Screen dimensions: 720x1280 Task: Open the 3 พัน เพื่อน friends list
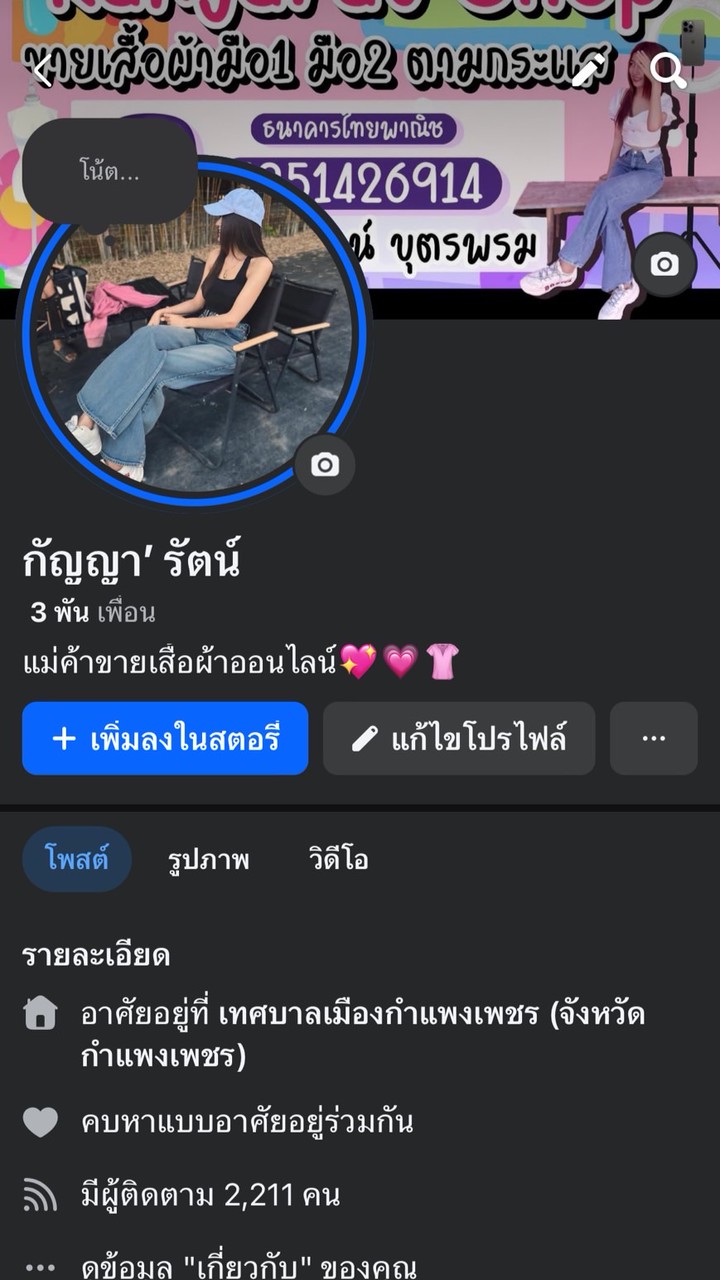point(92,612)
